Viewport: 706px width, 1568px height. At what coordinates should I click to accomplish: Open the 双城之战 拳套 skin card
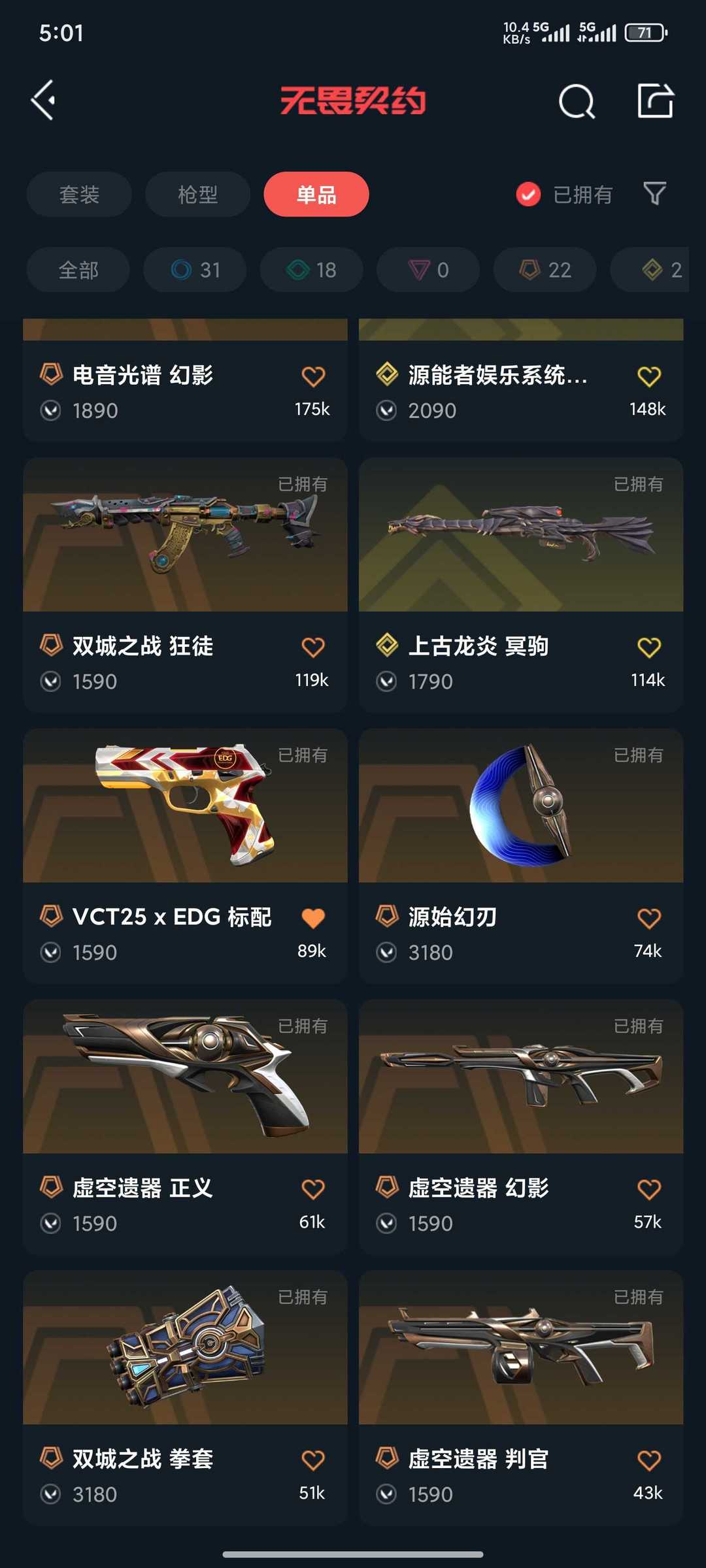pos(185,1349)
